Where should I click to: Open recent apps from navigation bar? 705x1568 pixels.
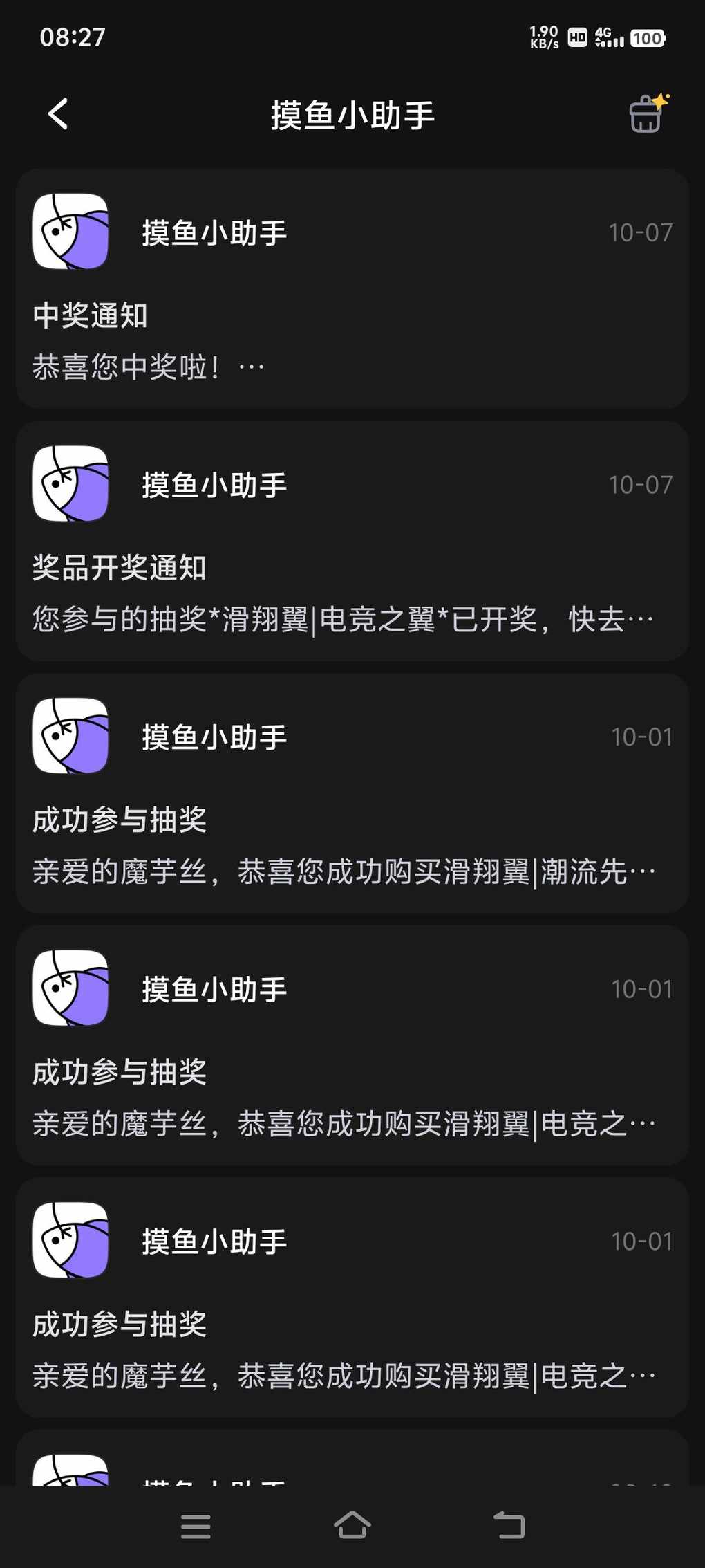[x=196, y=1526]
